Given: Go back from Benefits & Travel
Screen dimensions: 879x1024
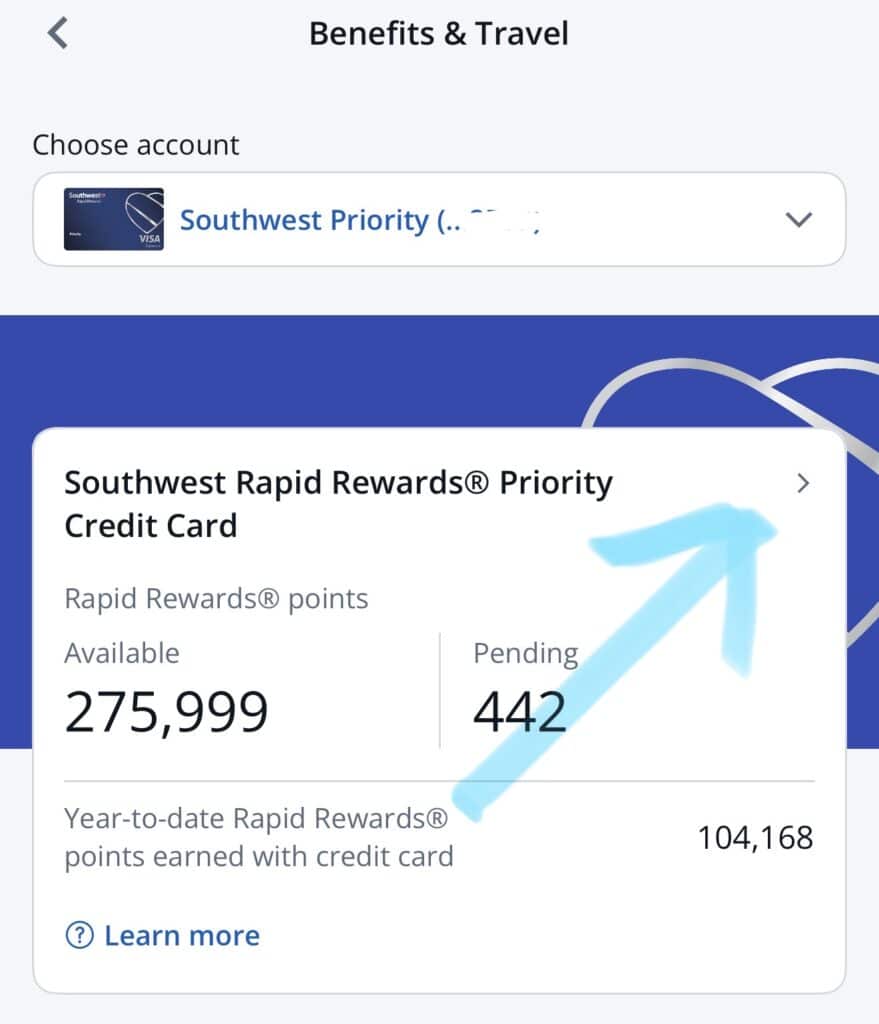Looking at the screenshot, I should click(x=58, y=34).
